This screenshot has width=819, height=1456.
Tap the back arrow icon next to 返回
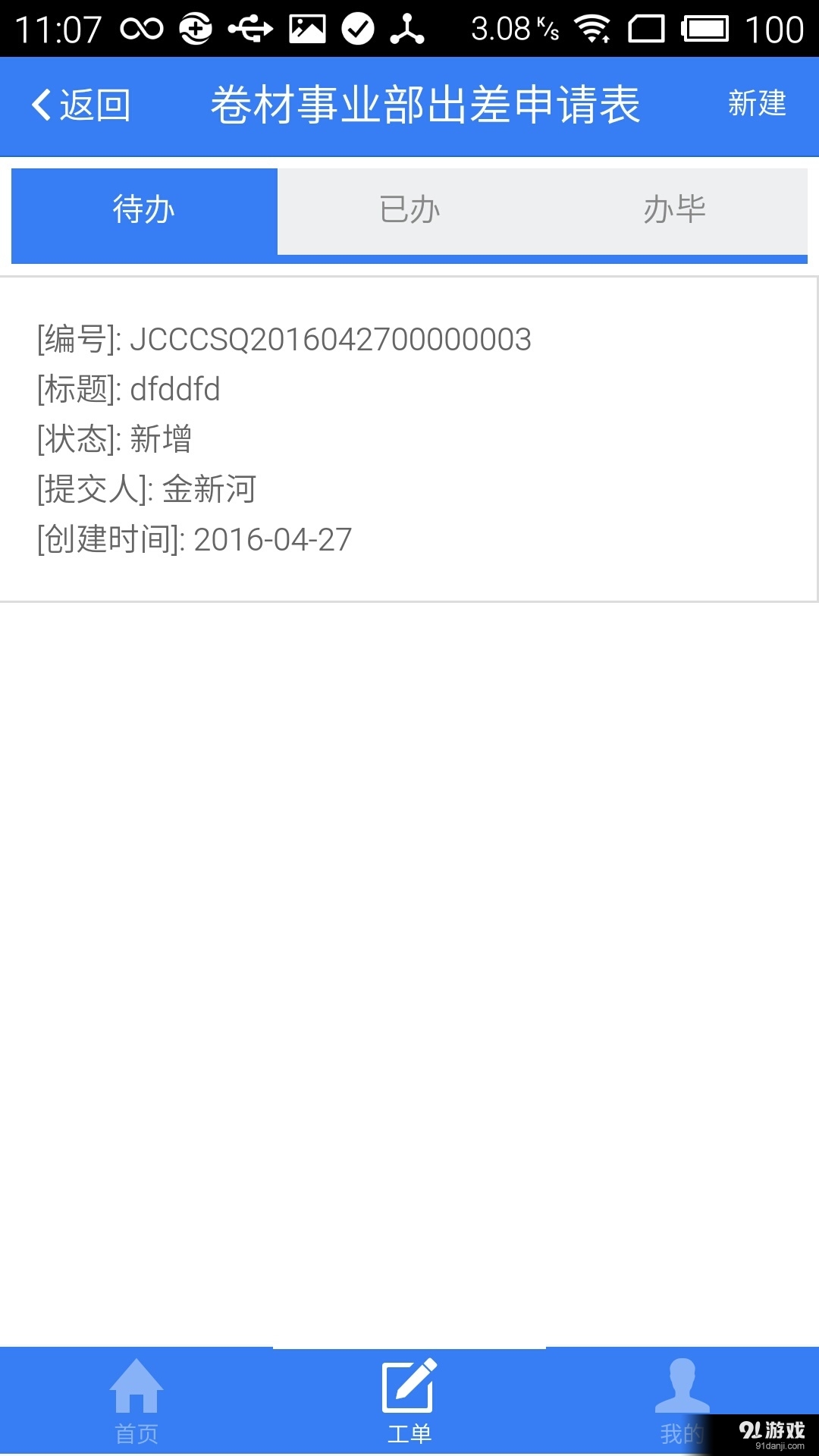pyautogui.click(x=42, y=105)
